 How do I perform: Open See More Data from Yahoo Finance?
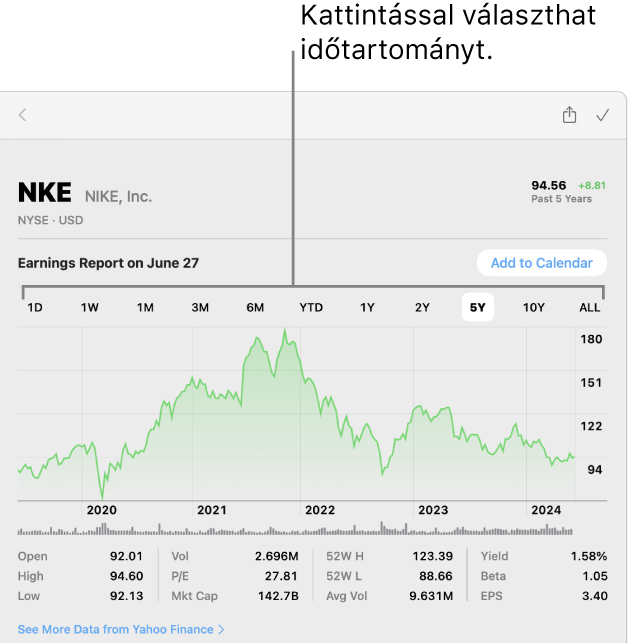pos(121,629)
